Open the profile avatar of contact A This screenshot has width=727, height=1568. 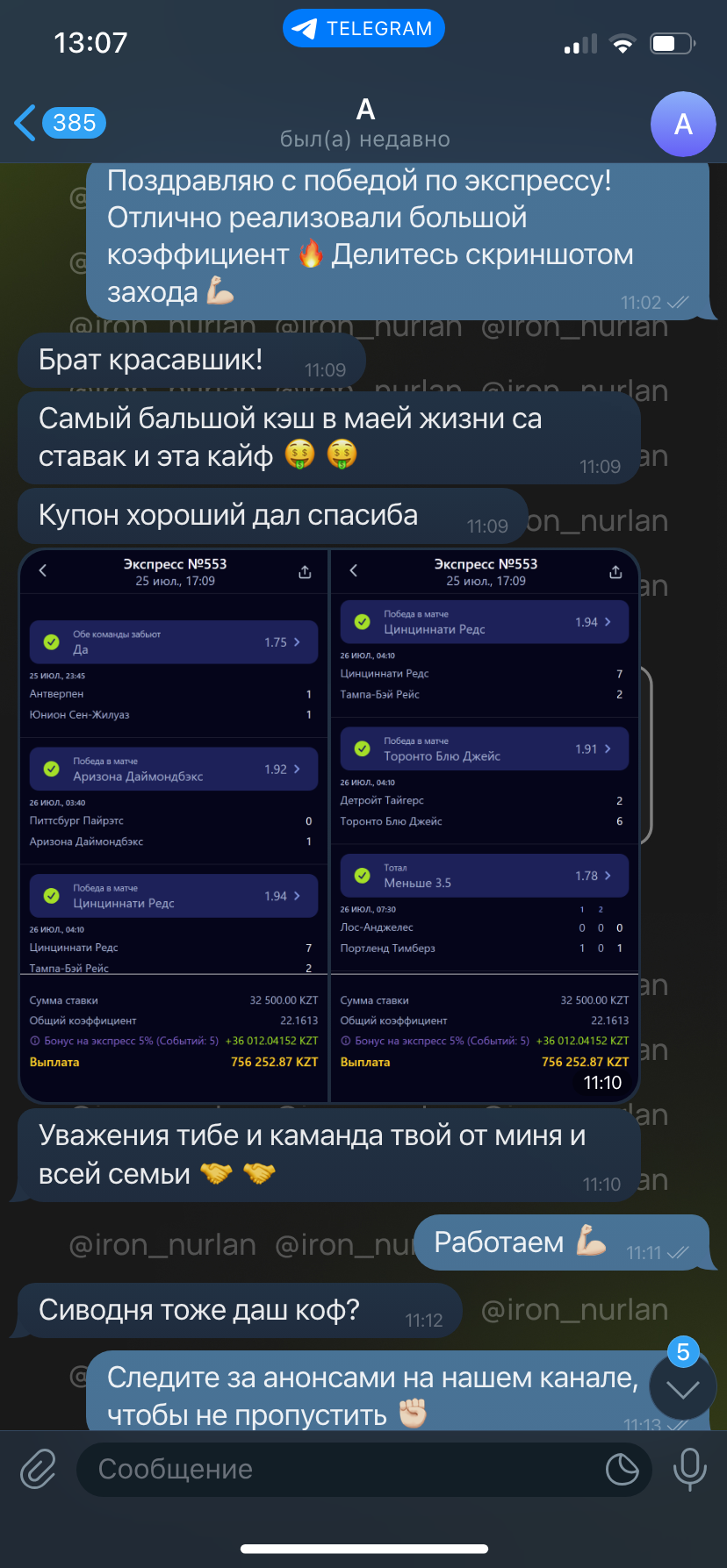click(683, 124)
